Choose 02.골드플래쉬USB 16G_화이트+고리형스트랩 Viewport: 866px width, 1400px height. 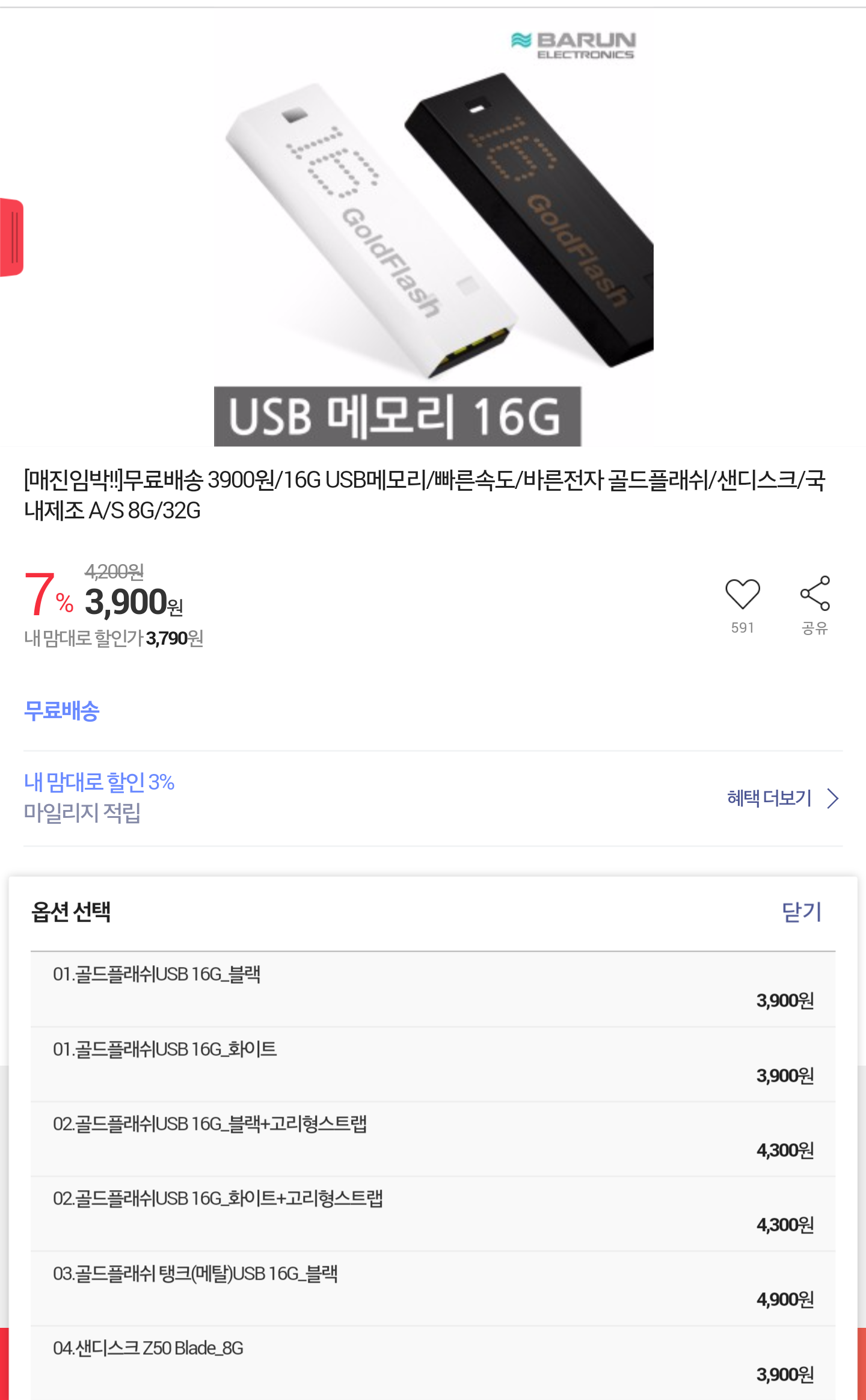point(433,1213)
